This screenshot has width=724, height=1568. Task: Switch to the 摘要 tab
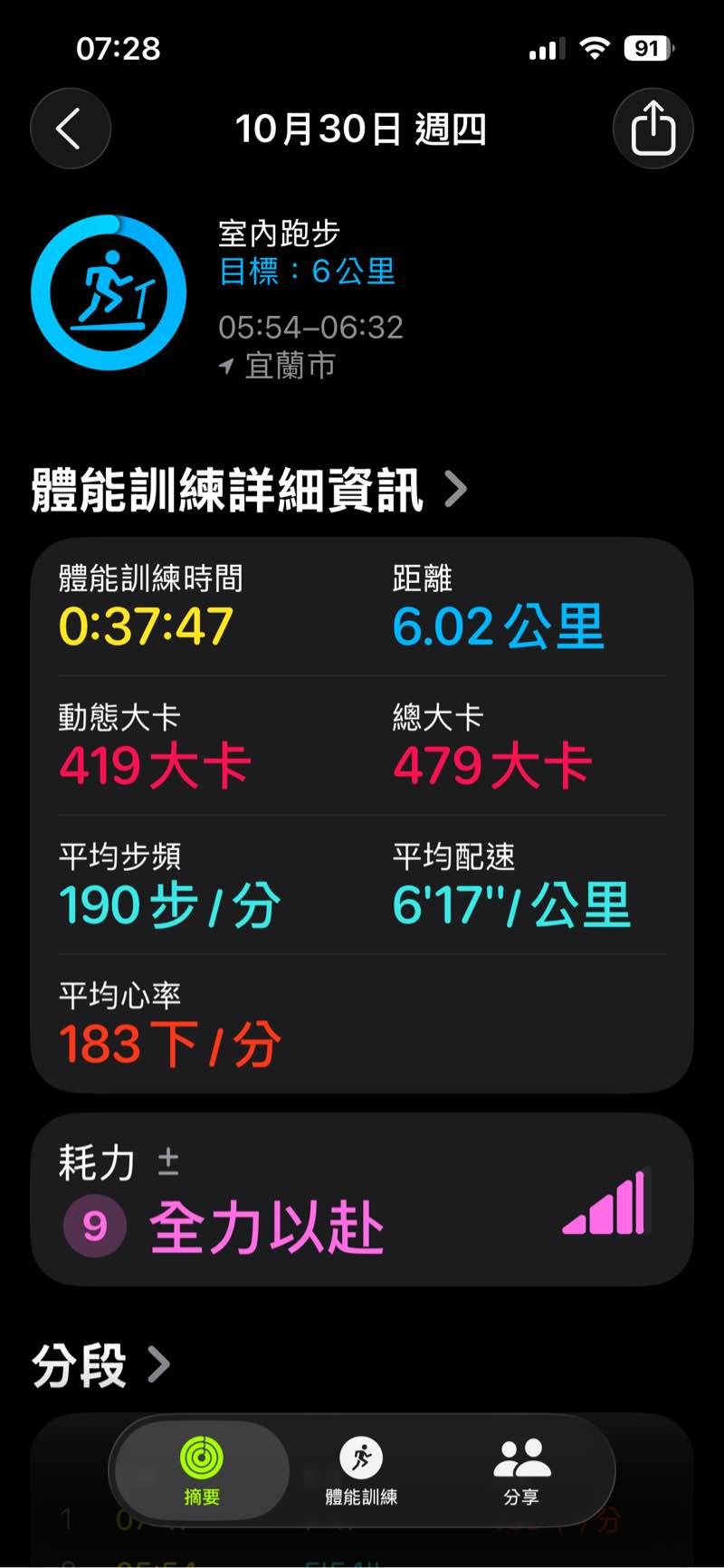pos(201,1471)
